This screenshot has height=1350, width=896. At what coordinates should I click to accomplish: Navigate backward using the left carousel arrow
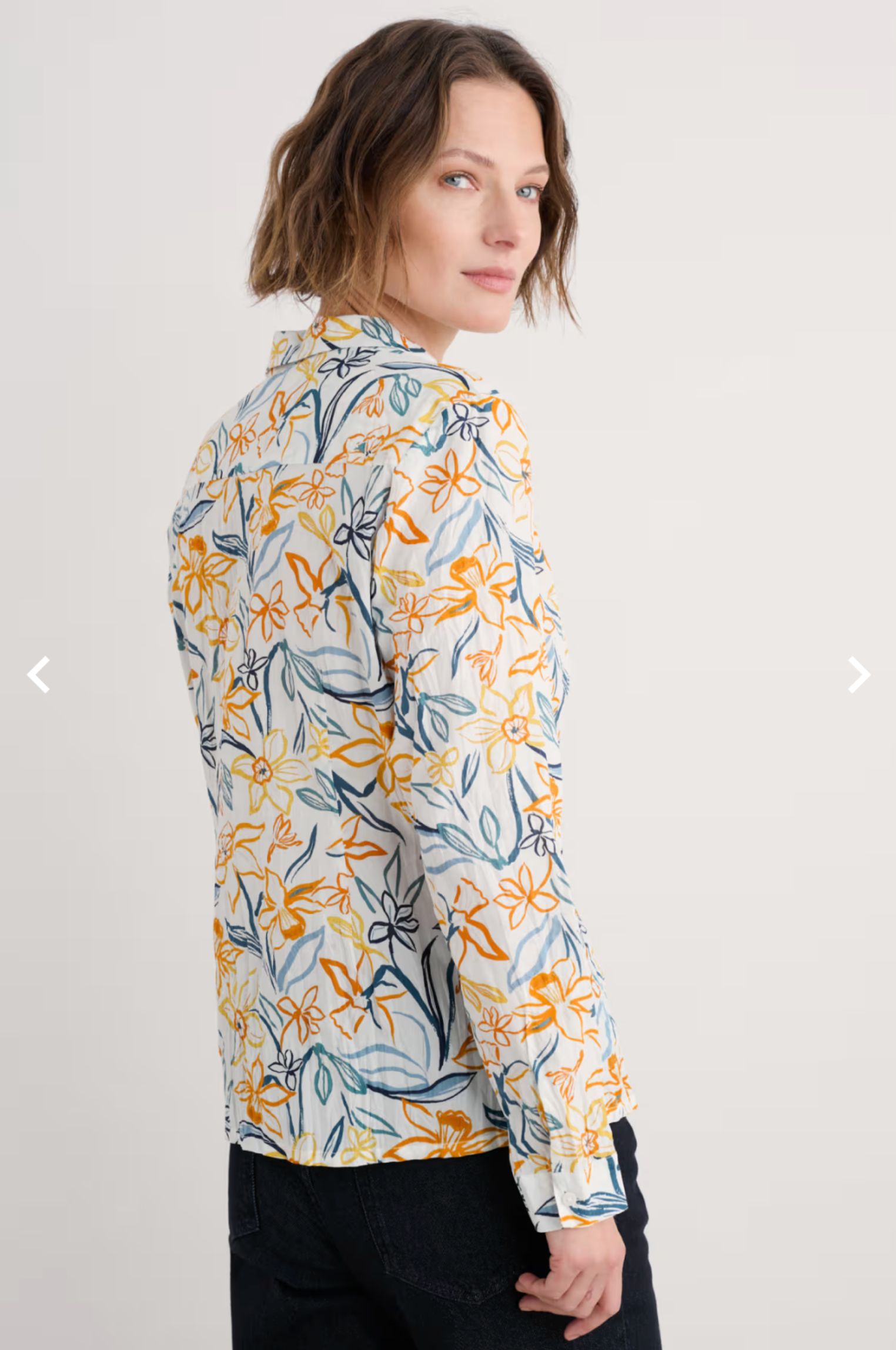(x=38, y=674)
